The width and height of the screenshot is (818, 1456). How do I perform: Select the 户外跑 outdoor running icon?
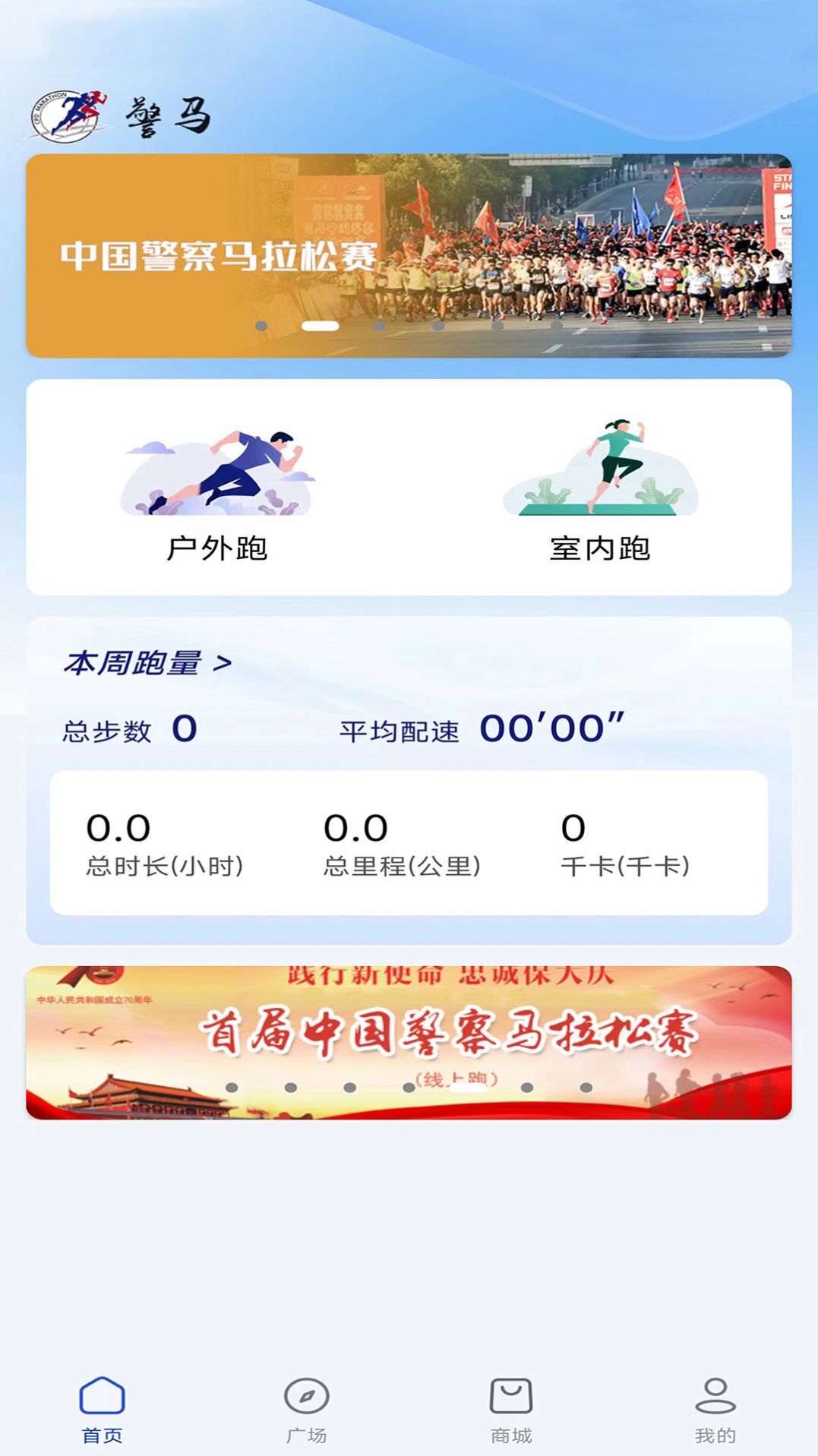coord(219,471)
